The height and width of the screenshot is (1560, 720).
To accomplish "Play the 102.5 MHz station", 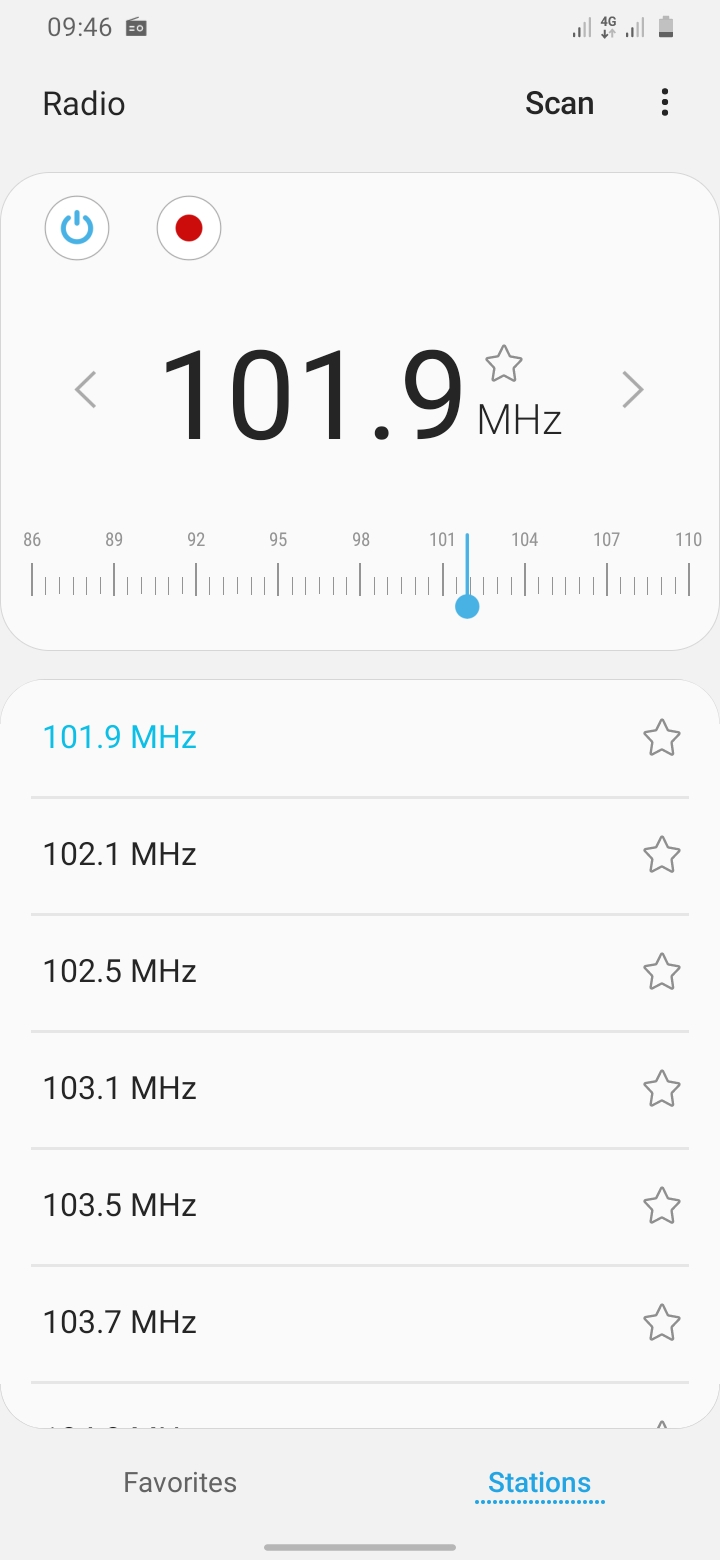I will 360,972.
